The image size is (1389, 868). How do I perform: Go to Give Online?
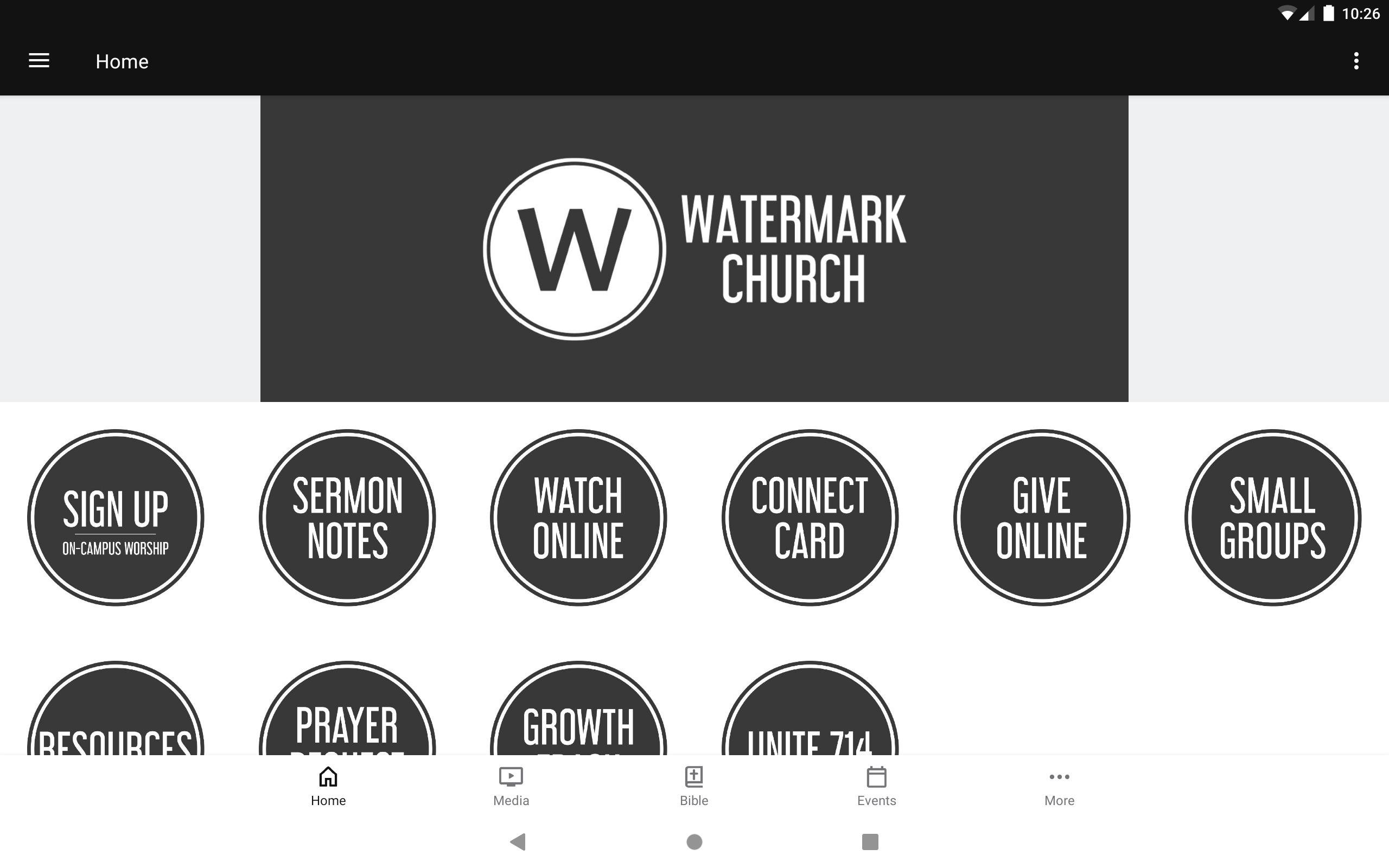pyautogui.click(x=1041, y=517)
